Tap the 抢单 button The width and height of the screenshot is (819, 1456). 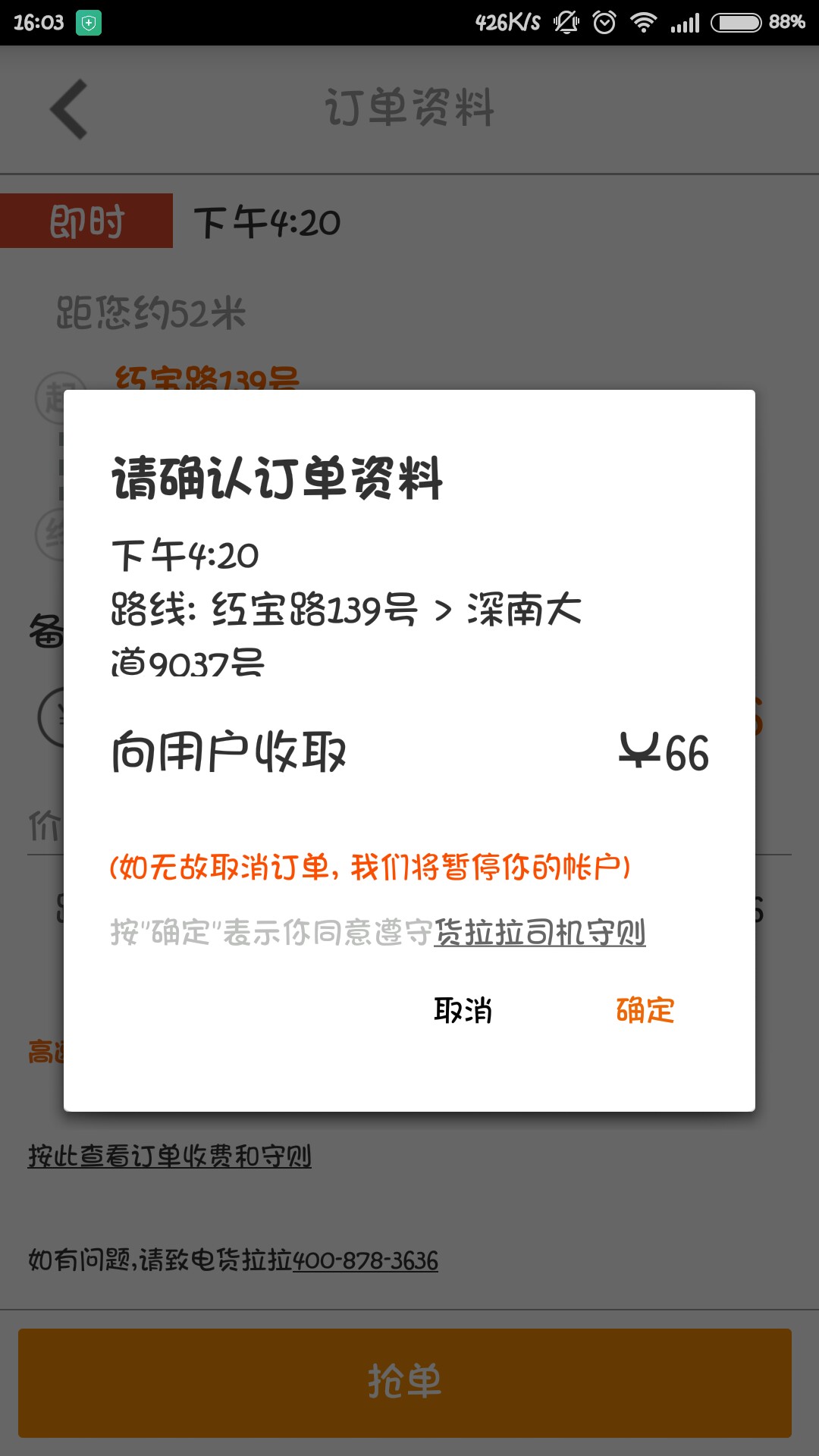(x=405, y=1382)
